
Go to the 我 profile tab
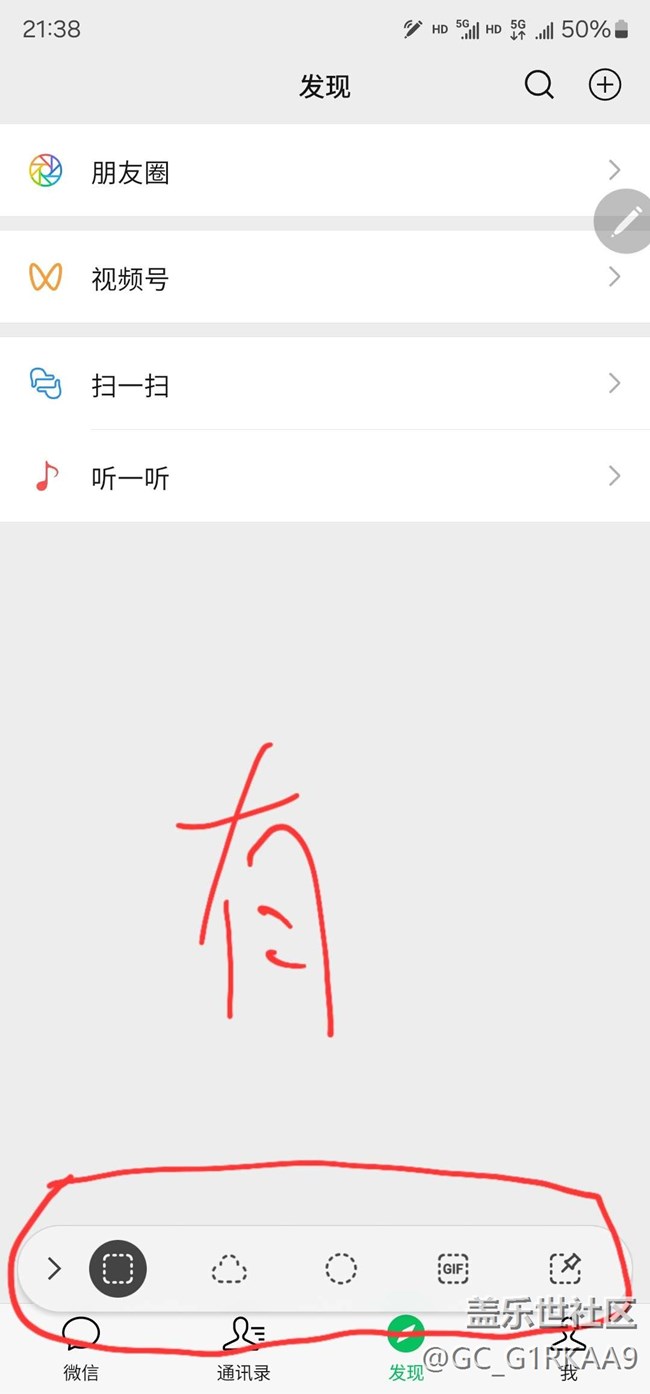click(569, 1349)
